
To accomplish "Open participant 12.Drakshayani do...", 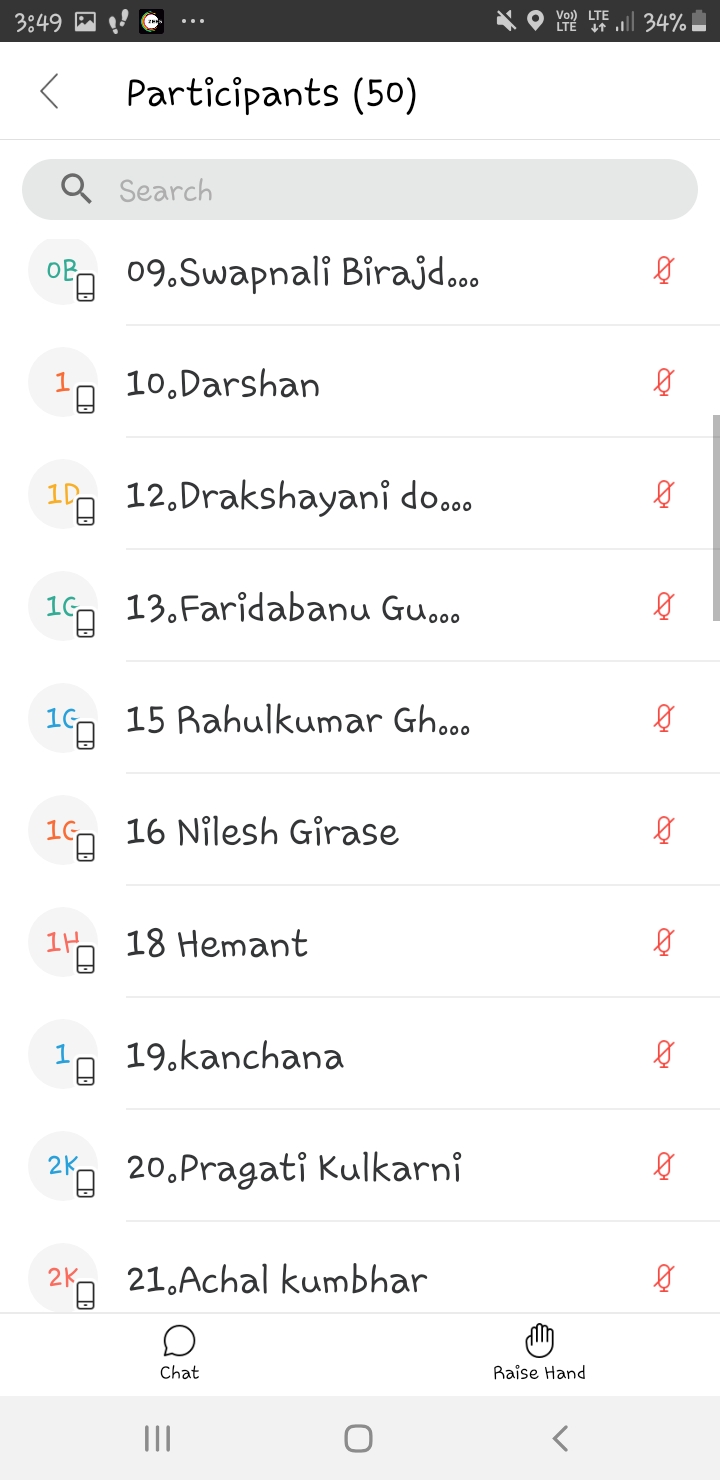I will click(360, 495).
